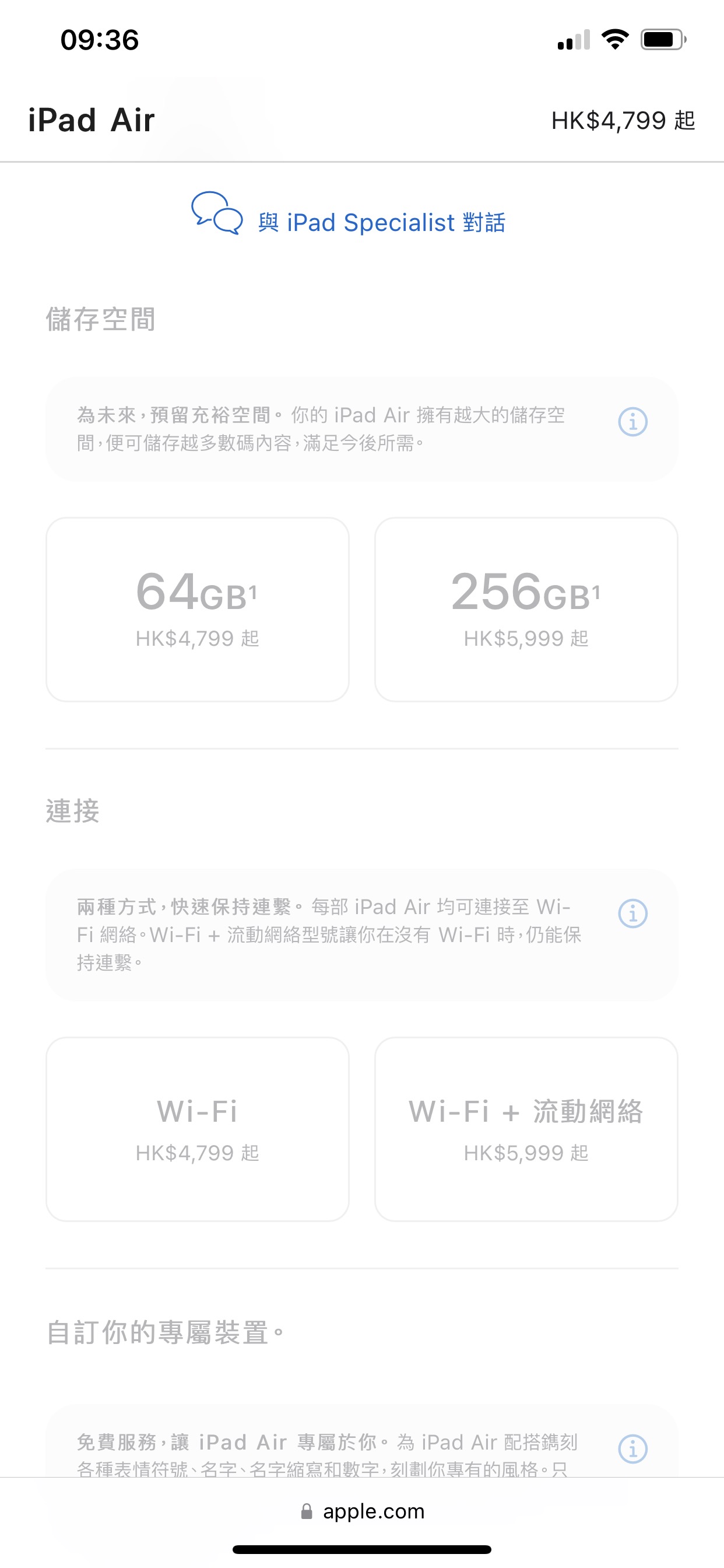This screenshot has width=724, height=1568.
Task: Tap the Wi-Fi status icon
Action: [x=614, y=39]
